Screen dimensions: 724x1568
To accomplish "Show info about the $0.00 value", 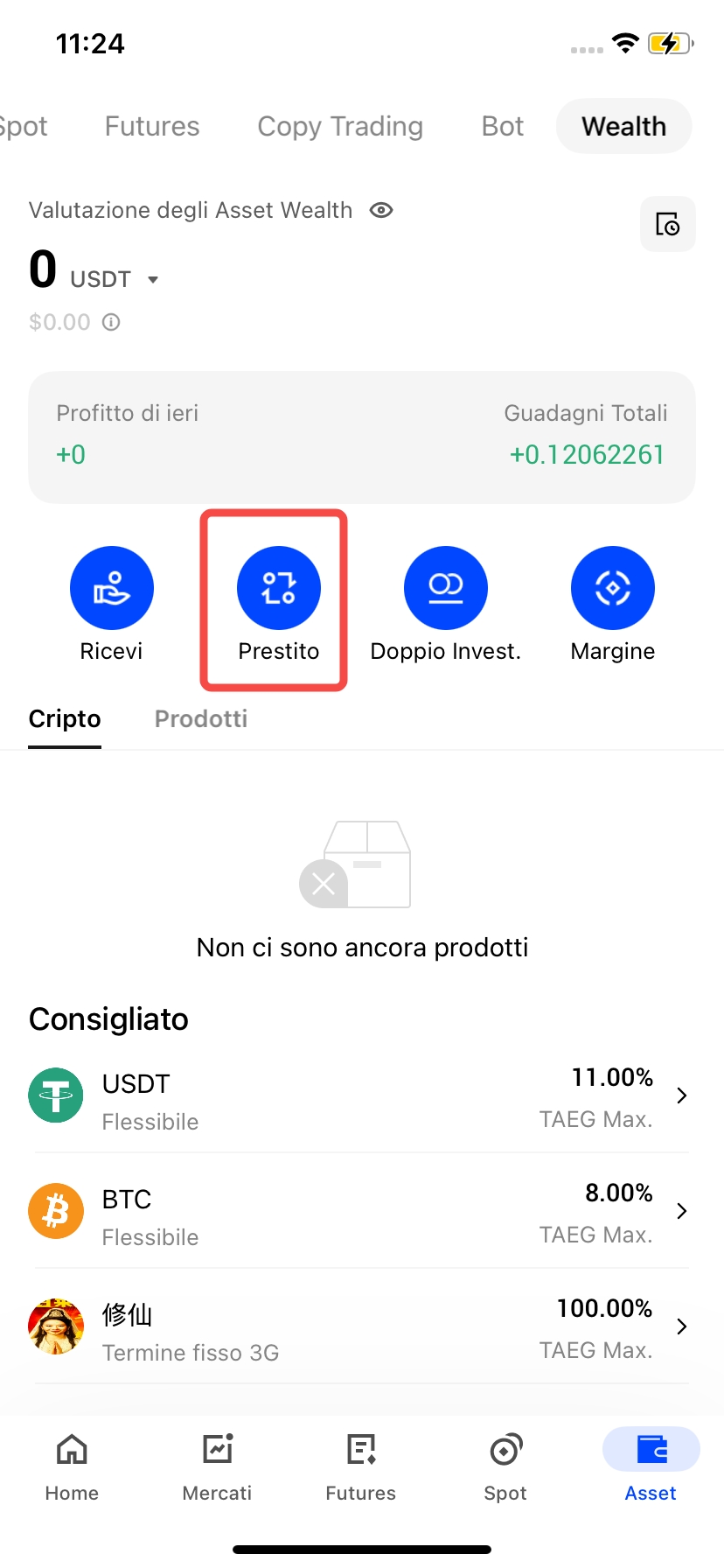I will pos(111,323).
